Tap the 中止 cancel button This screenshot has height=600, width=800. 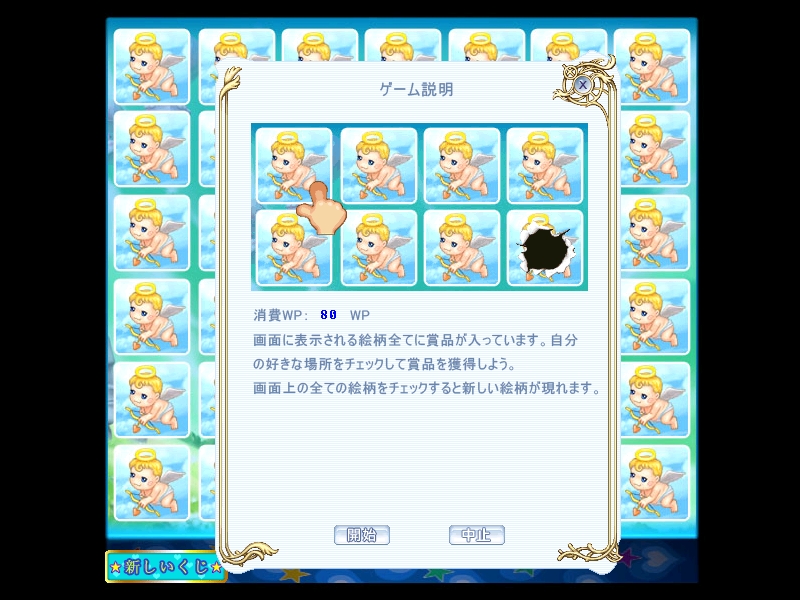(x=476, y=535)
